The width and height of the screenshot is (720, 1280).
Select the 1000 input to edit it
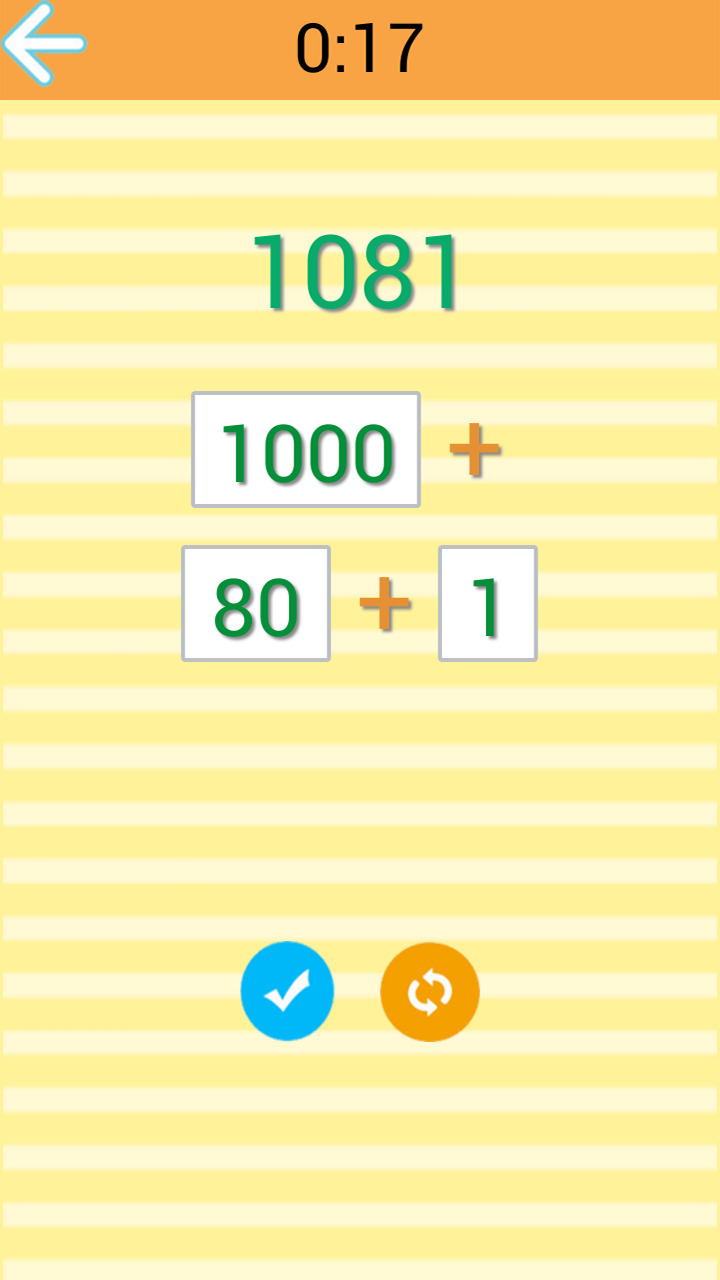(x=306, y=448)
